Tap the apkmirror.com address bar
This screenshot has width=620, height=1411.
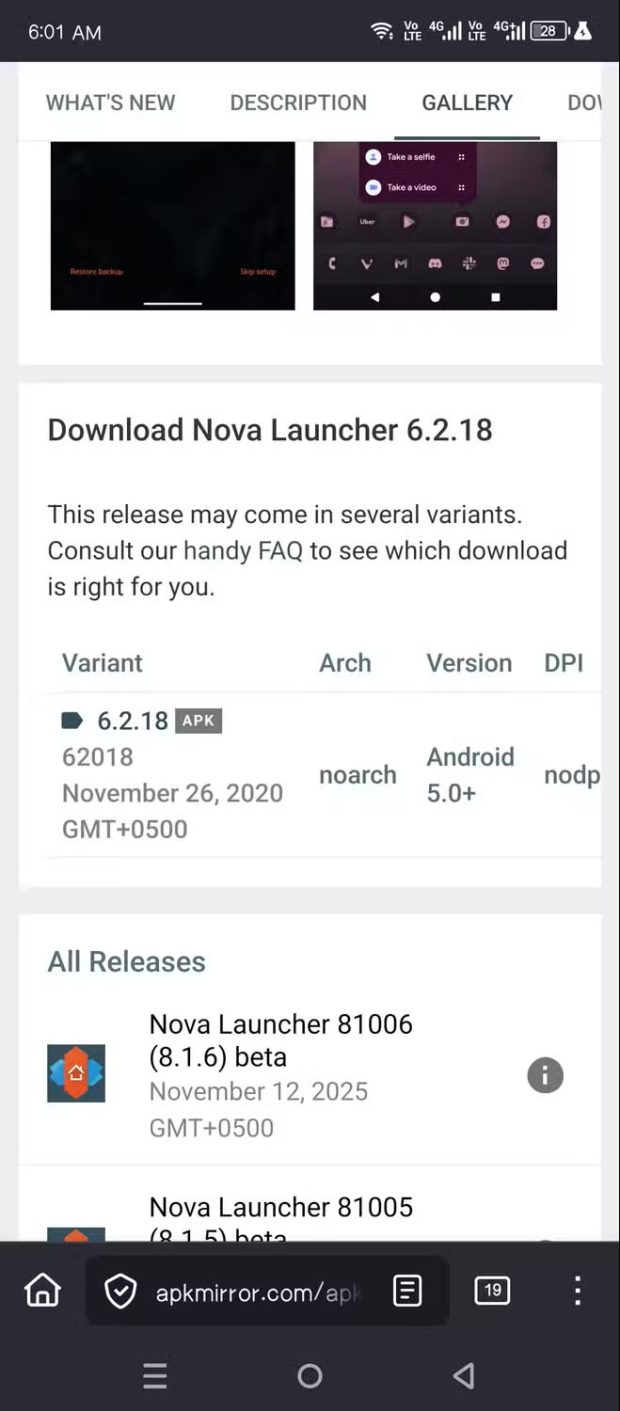click(x=258, y=1293)
